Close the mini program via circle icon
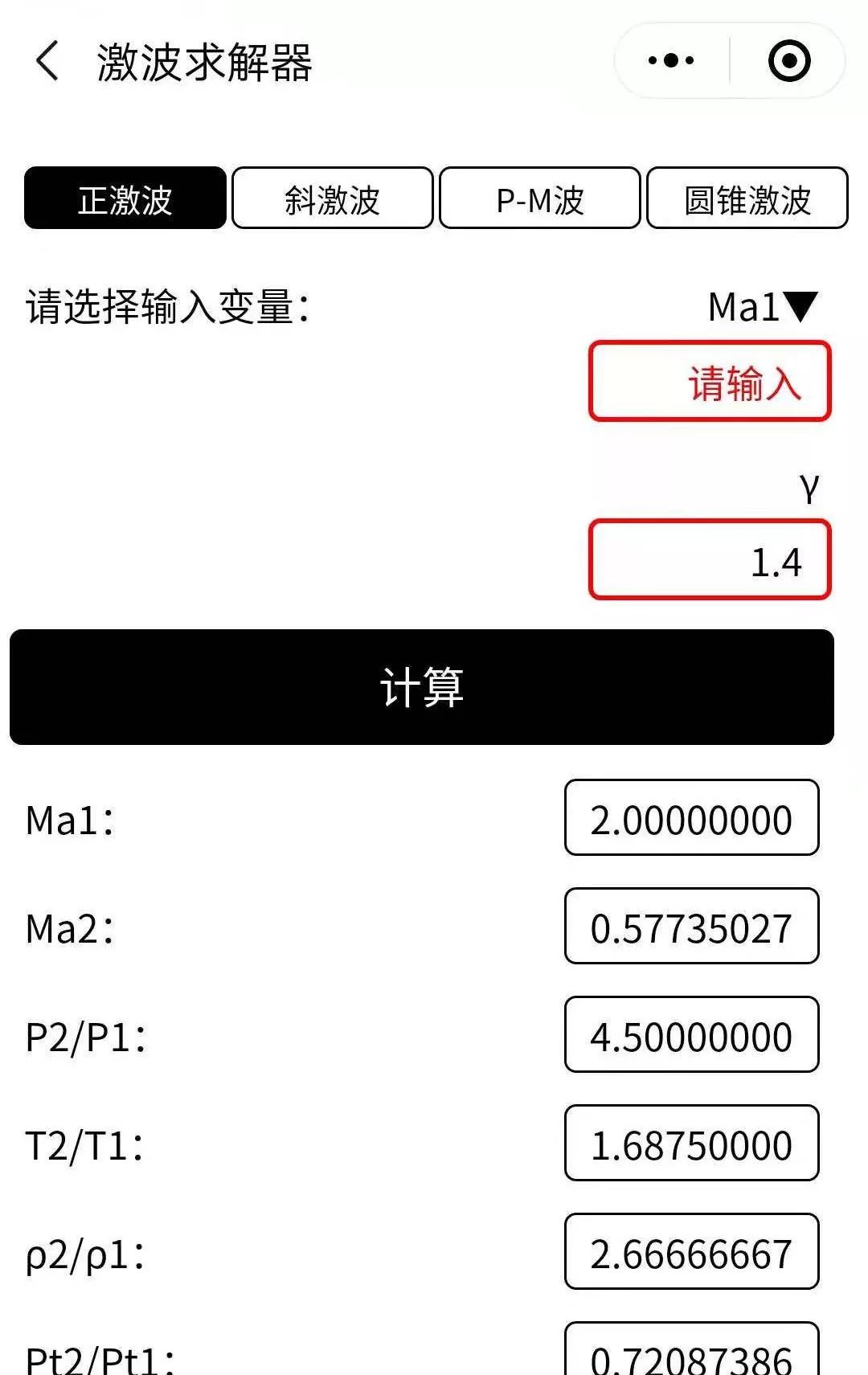This screenshot has height=1375, width=868. click(x=788, y=61)
